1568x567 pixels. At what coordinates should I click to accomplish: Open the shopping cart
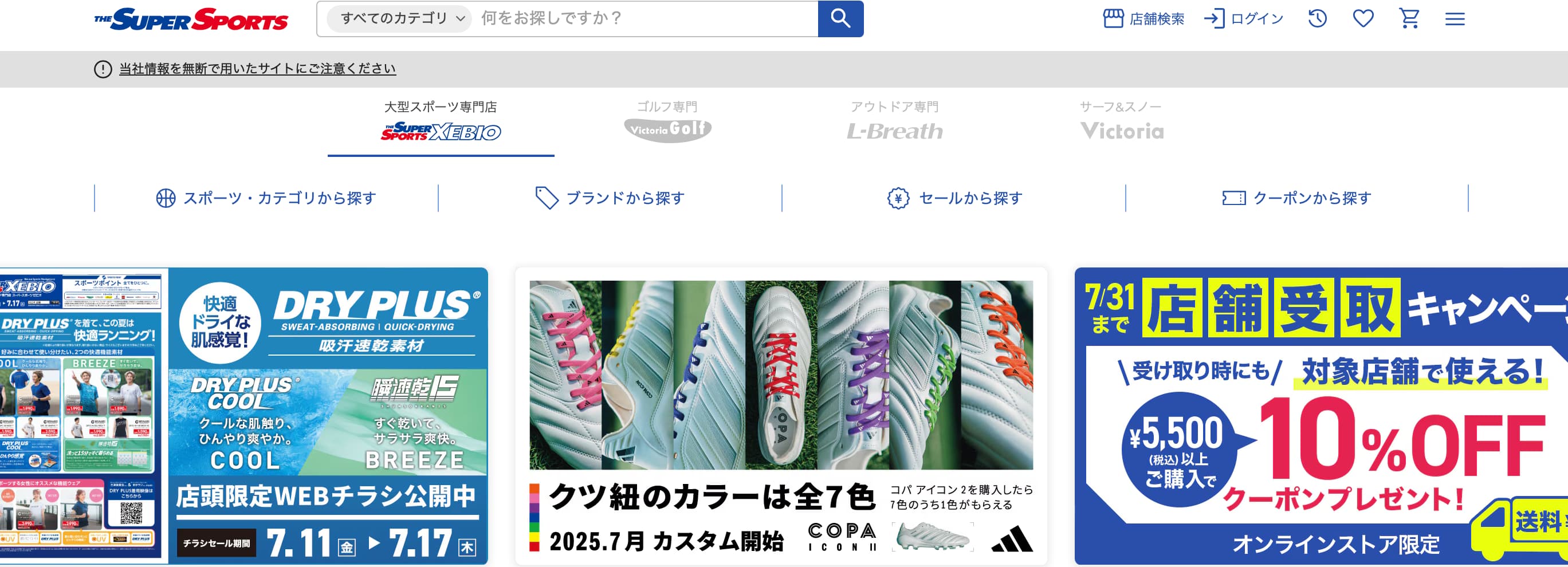[x=1409, y=19]
